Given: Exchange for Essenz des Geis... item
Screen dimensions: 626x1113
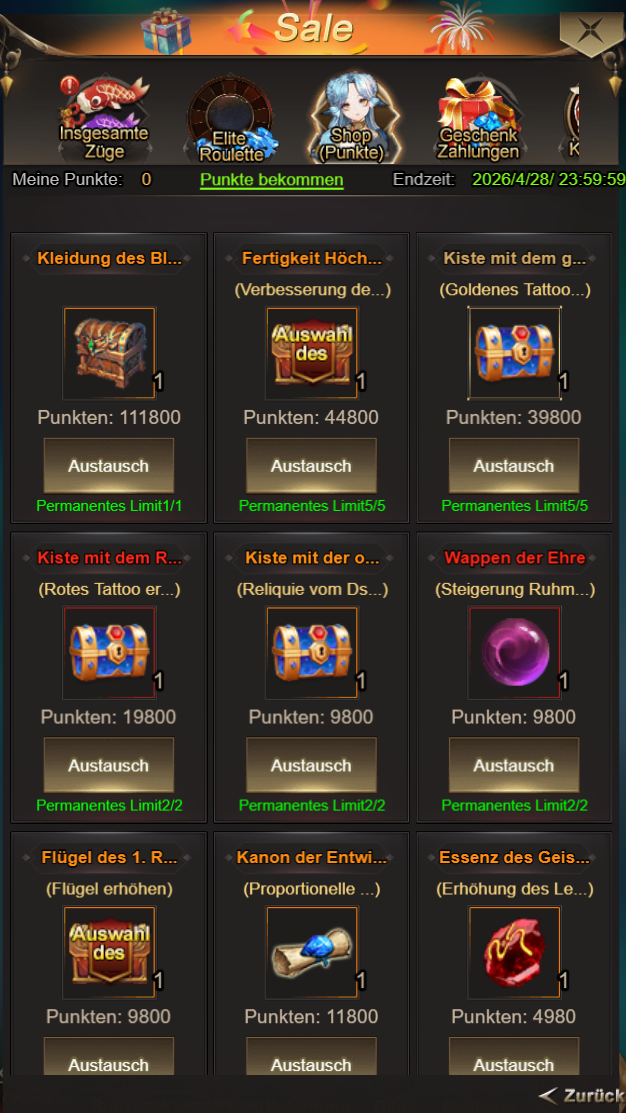Looking at the screenshot, I should pos(513,1060).
